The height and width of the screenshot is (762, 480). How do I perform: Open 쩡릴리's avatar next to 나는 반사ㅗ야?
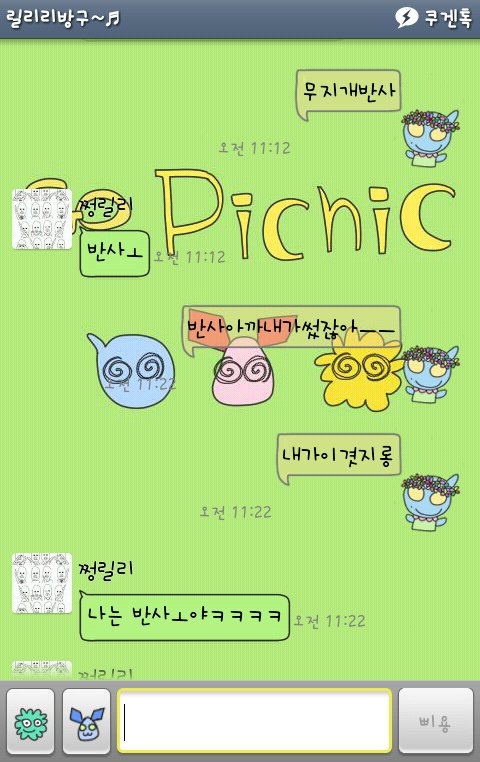pyautogui.click(x=42, y=583)
